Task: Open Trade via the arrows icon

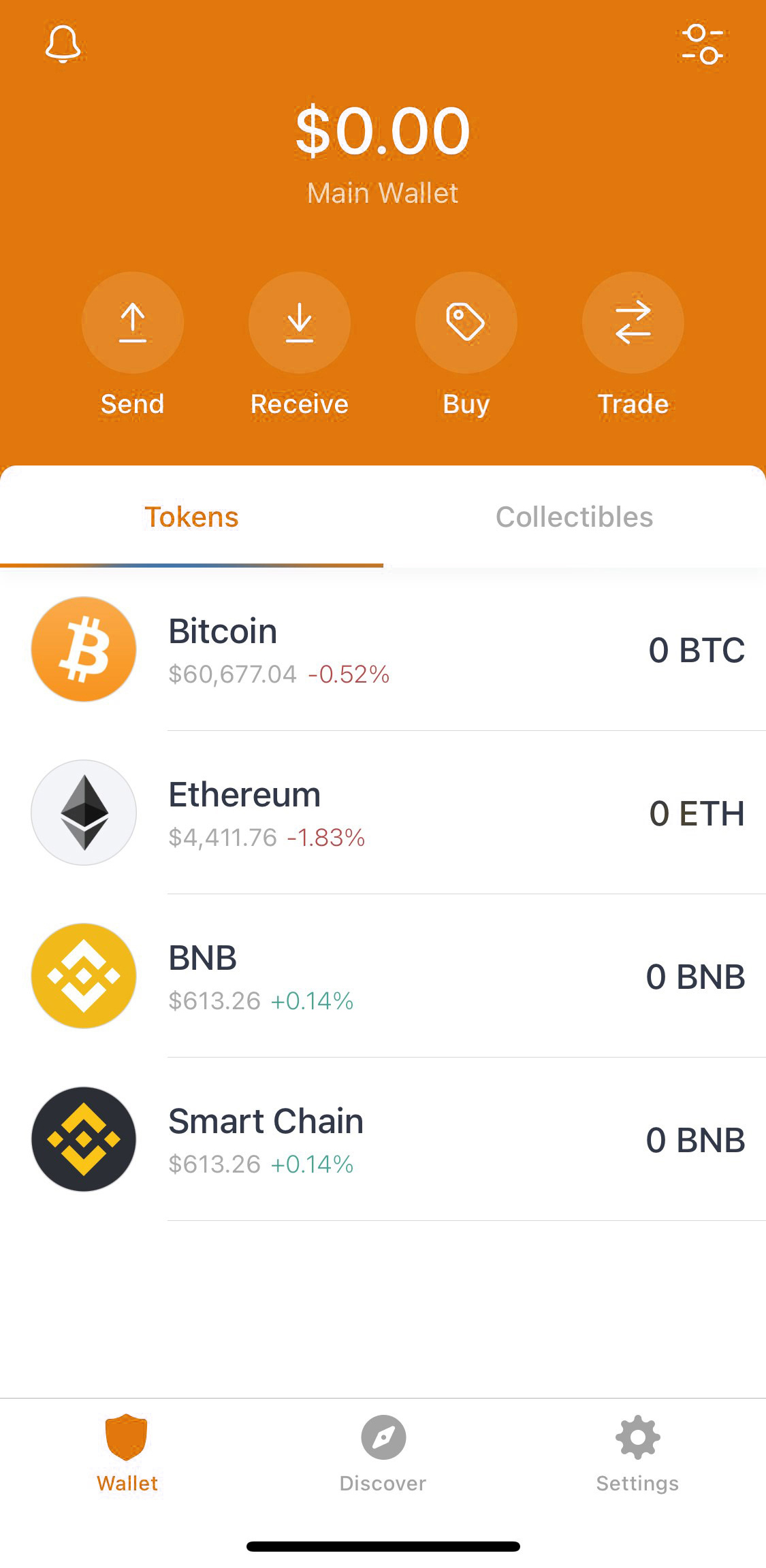Action: tap(633, 323)
